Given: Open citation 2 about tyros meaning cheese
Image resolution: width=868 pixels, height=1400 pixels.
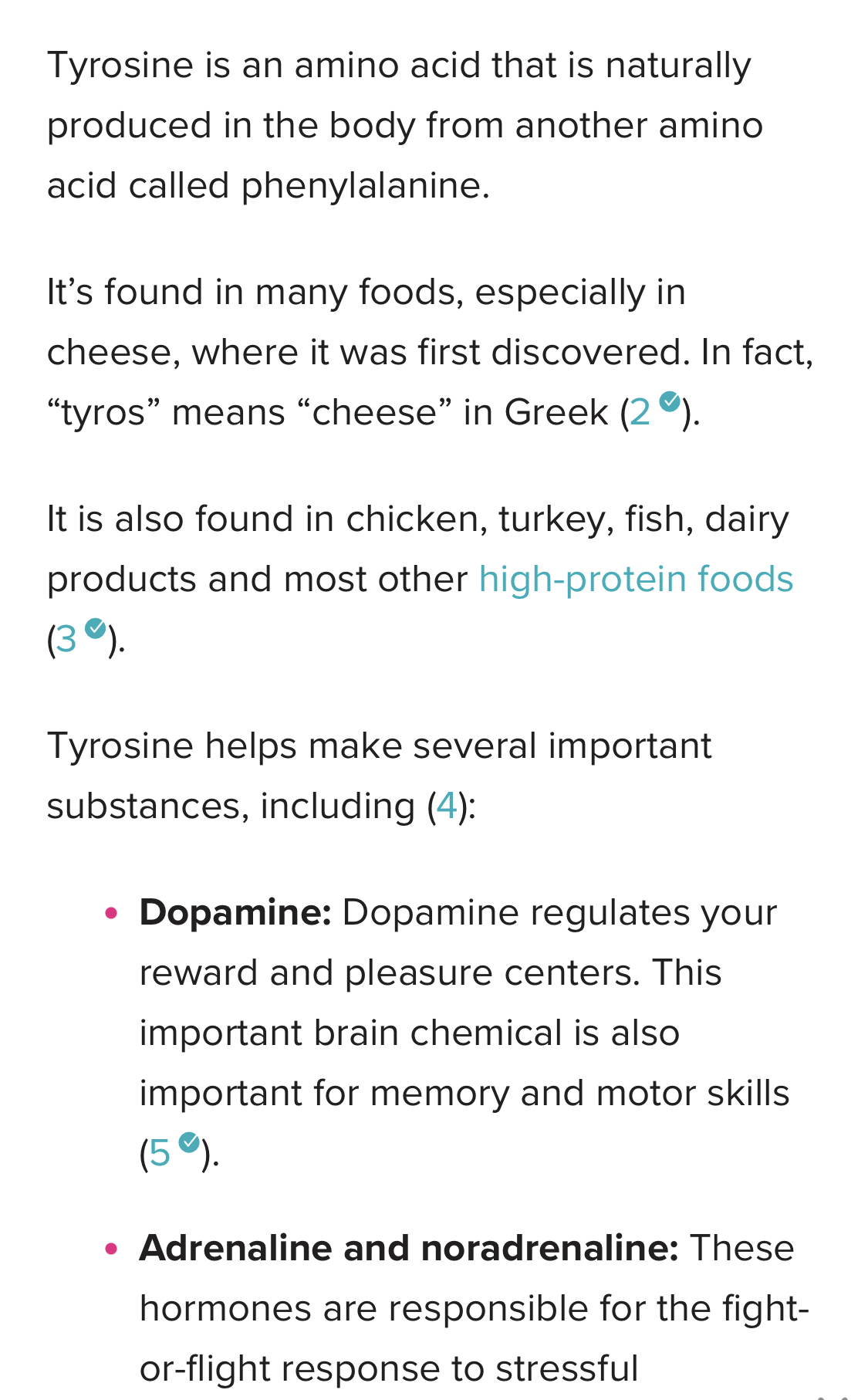Looking at the screenshot, I should click(x=640, y=412).
